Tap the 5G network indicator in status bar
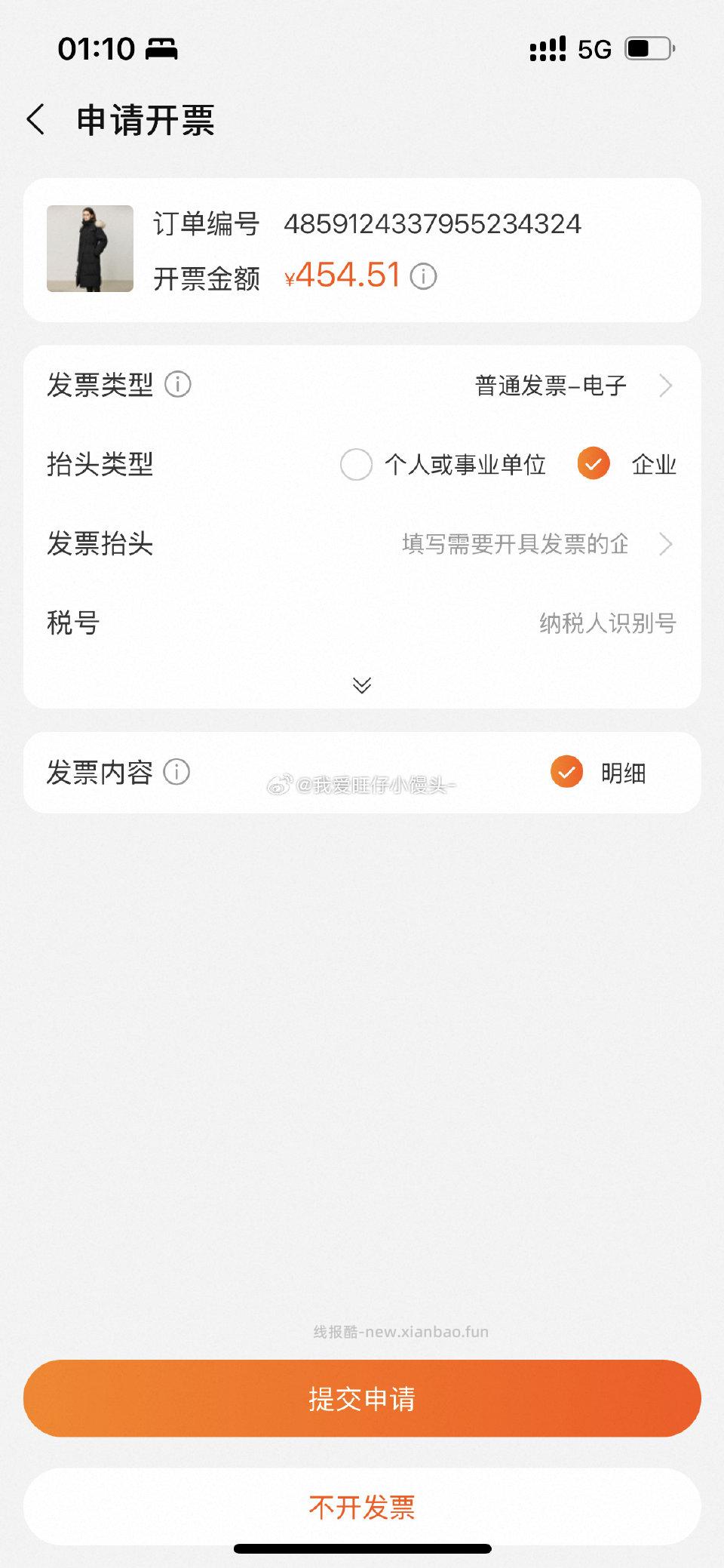Image resolution: width=724 pixels, height=1568 pixels. coord(595,49)
